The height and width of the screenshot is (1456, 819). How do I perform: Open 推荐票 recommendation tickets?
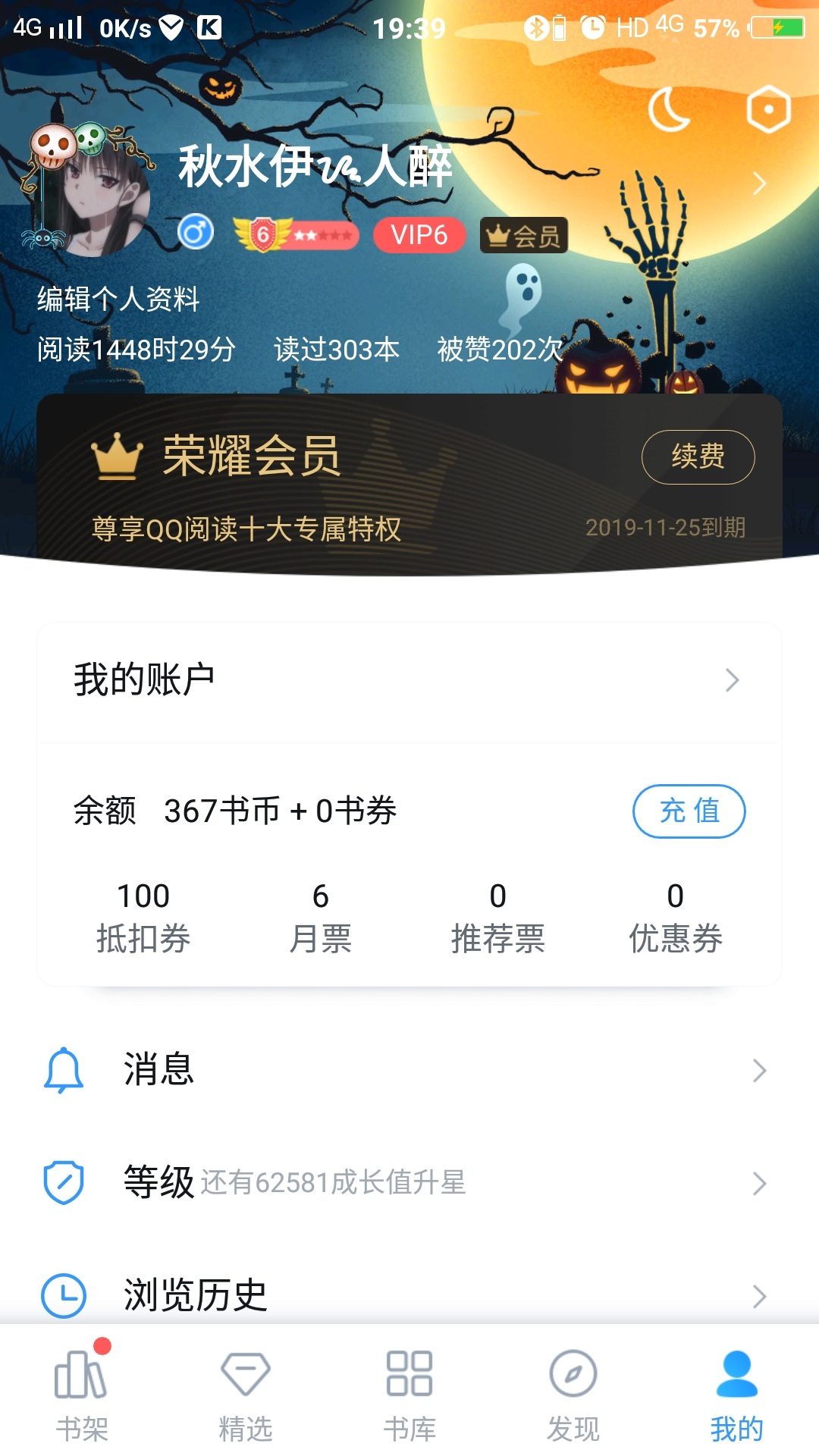(x=497, y=917)
